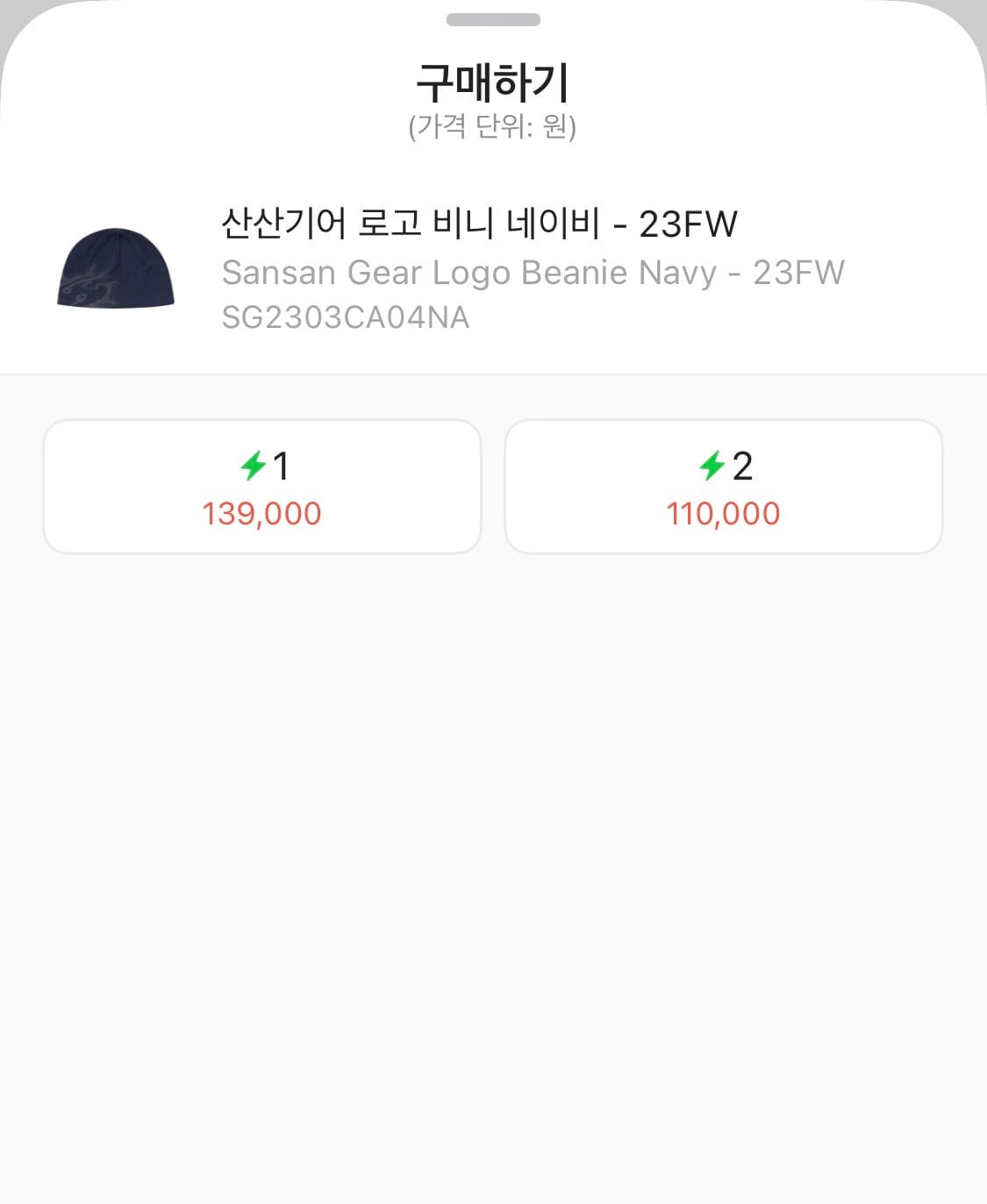Select the size 1 purchase option card
Screen dimensions: 987x1204
click(x=261, y=487)
